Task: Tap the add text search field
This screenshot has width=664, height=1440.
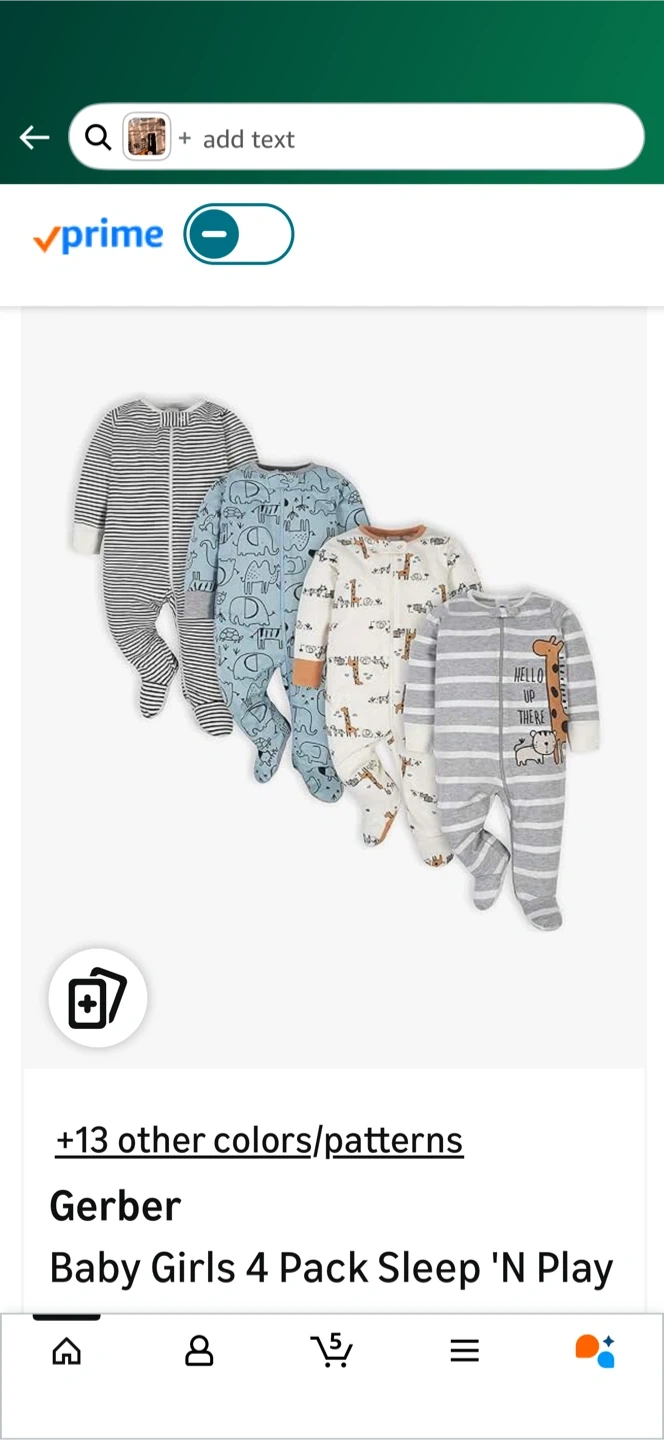Action: coord(400,138)
